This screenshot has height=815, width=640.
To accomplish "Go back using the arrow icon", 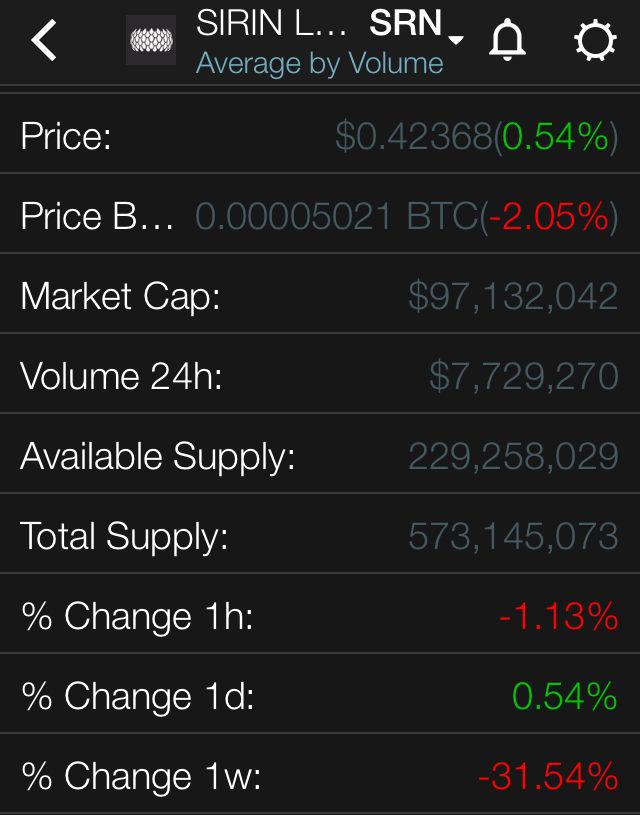I will (x=45, y=41).
